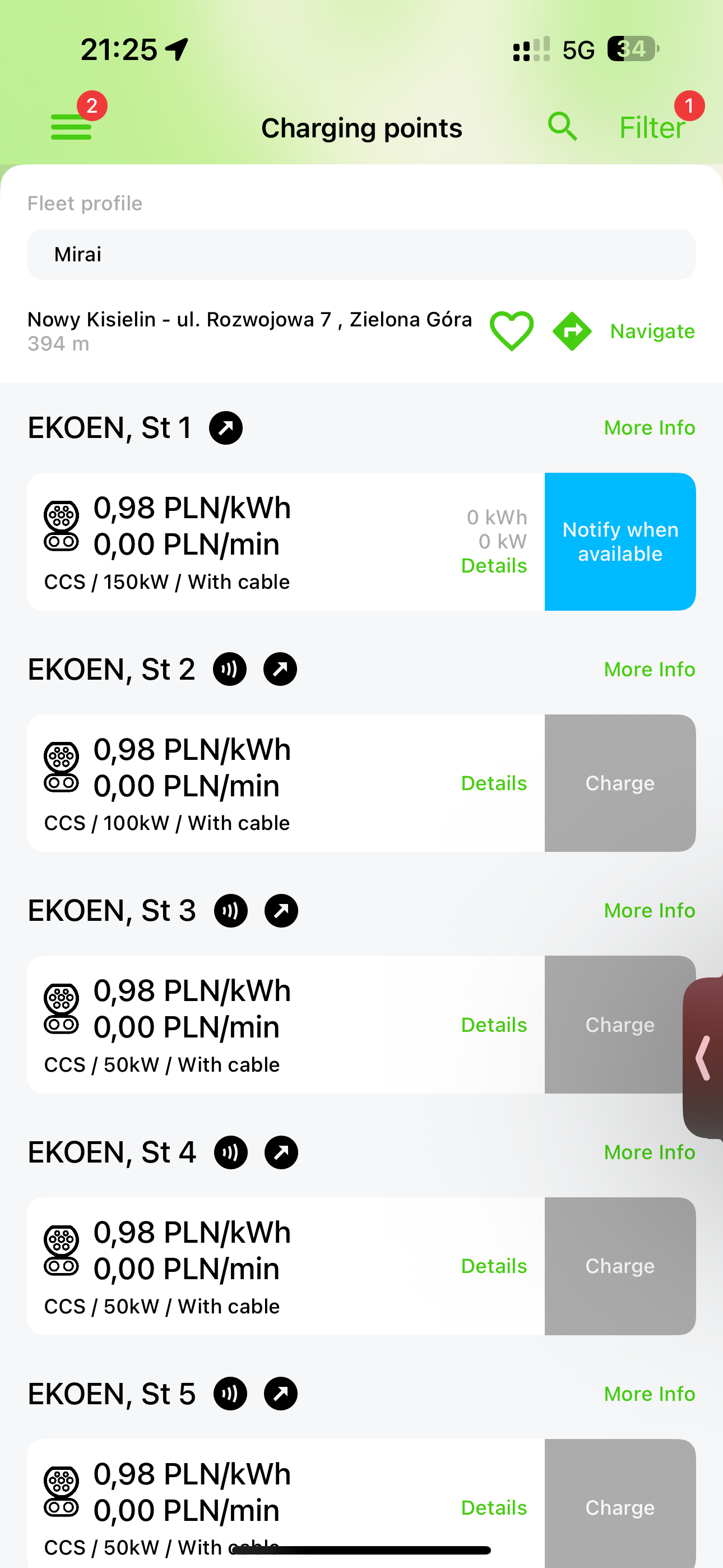View Details of the 100kW connector

click(x=494, y=783)
